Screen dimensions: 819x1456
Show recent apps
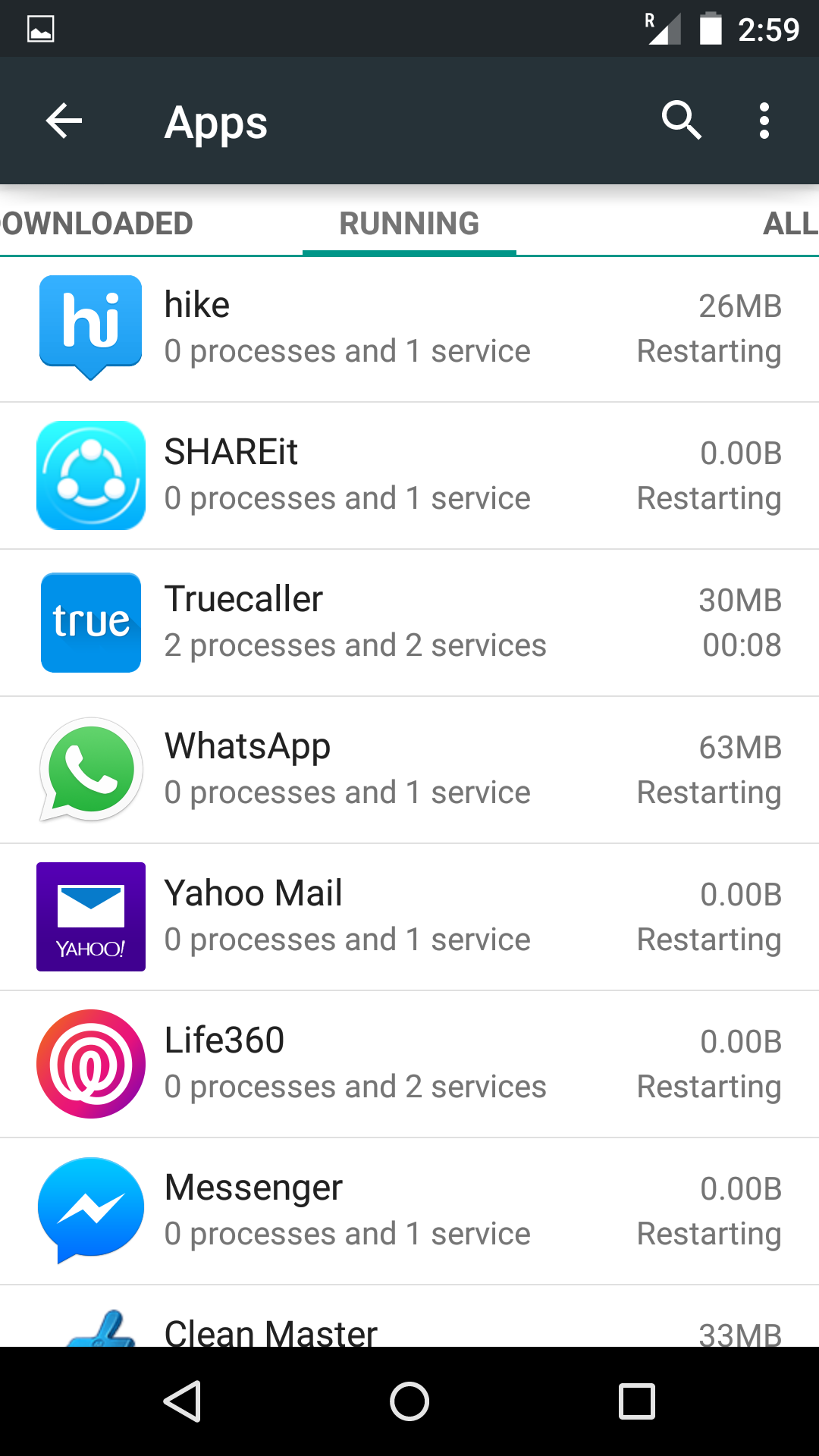pyautogui.click(x=636, y=1401)
